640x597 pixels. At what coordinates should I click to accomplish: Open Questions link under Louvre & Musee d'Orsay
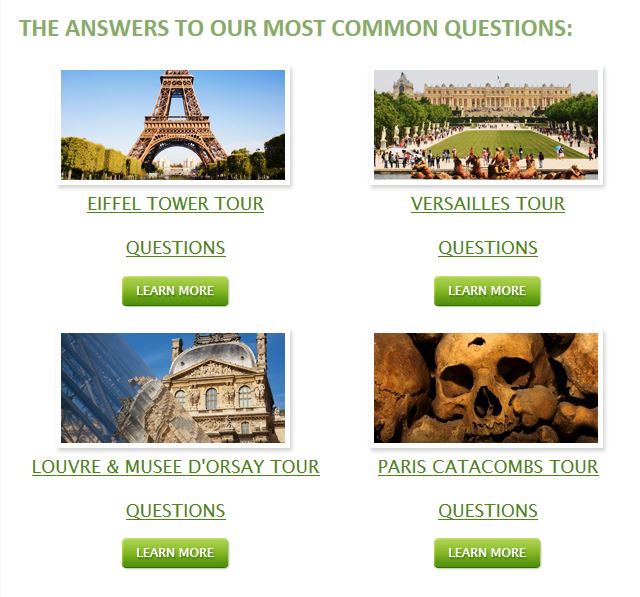click(175, 511)
